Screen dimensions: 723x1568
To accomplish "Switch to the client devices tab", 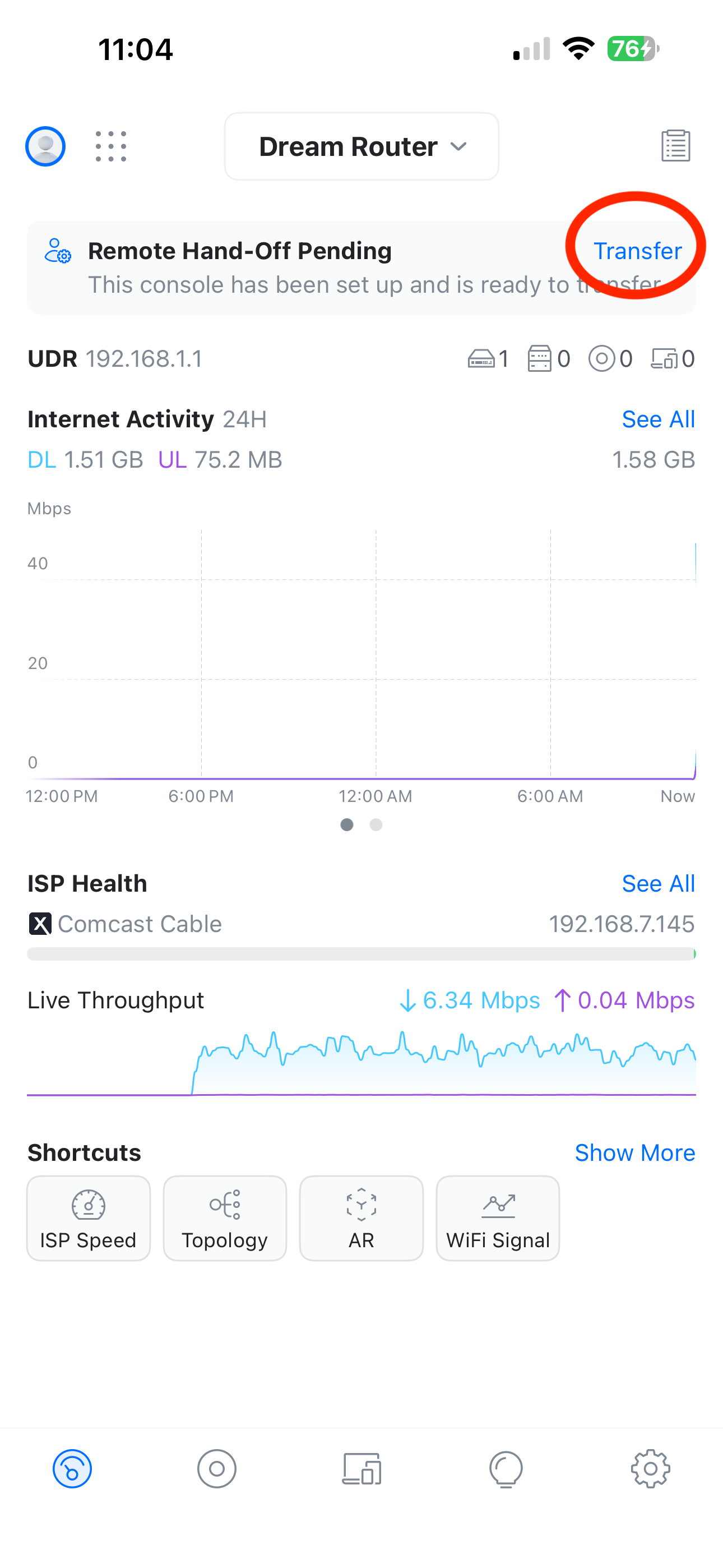I will tap(361, 1469).
